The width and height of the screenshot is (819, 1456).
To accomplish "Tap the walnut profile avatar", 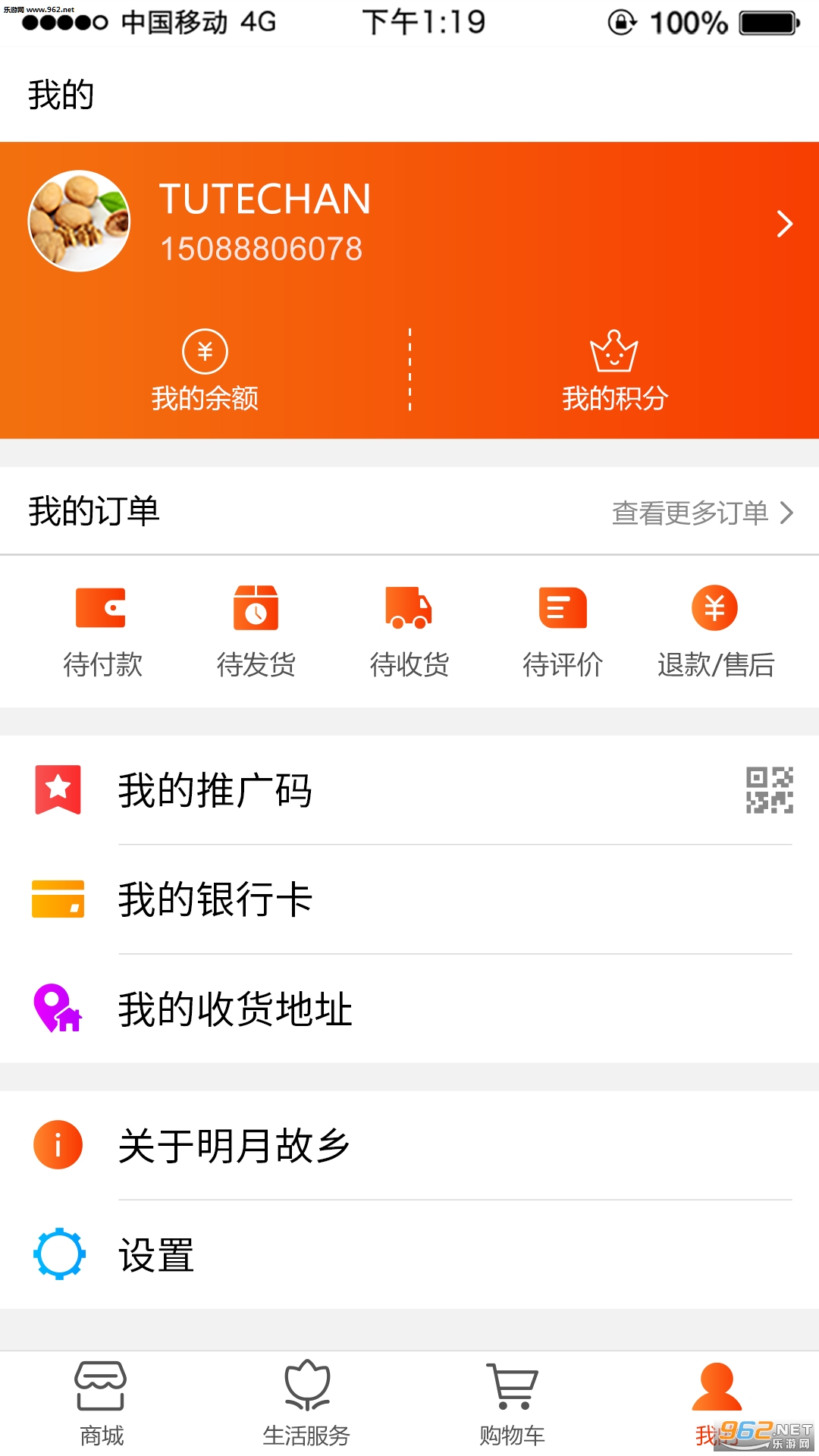I will pyautogui.click(x=79, y=221).
